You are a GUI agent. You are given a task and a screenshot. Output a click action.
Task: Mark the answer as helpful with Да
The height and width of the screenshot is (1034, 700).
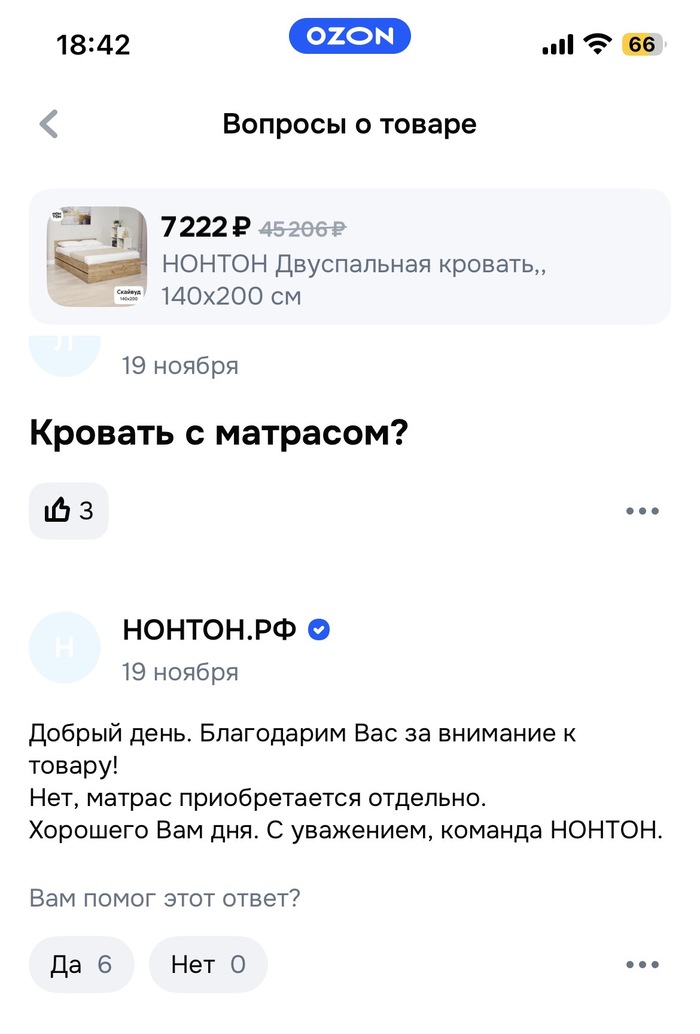point(81,964)
